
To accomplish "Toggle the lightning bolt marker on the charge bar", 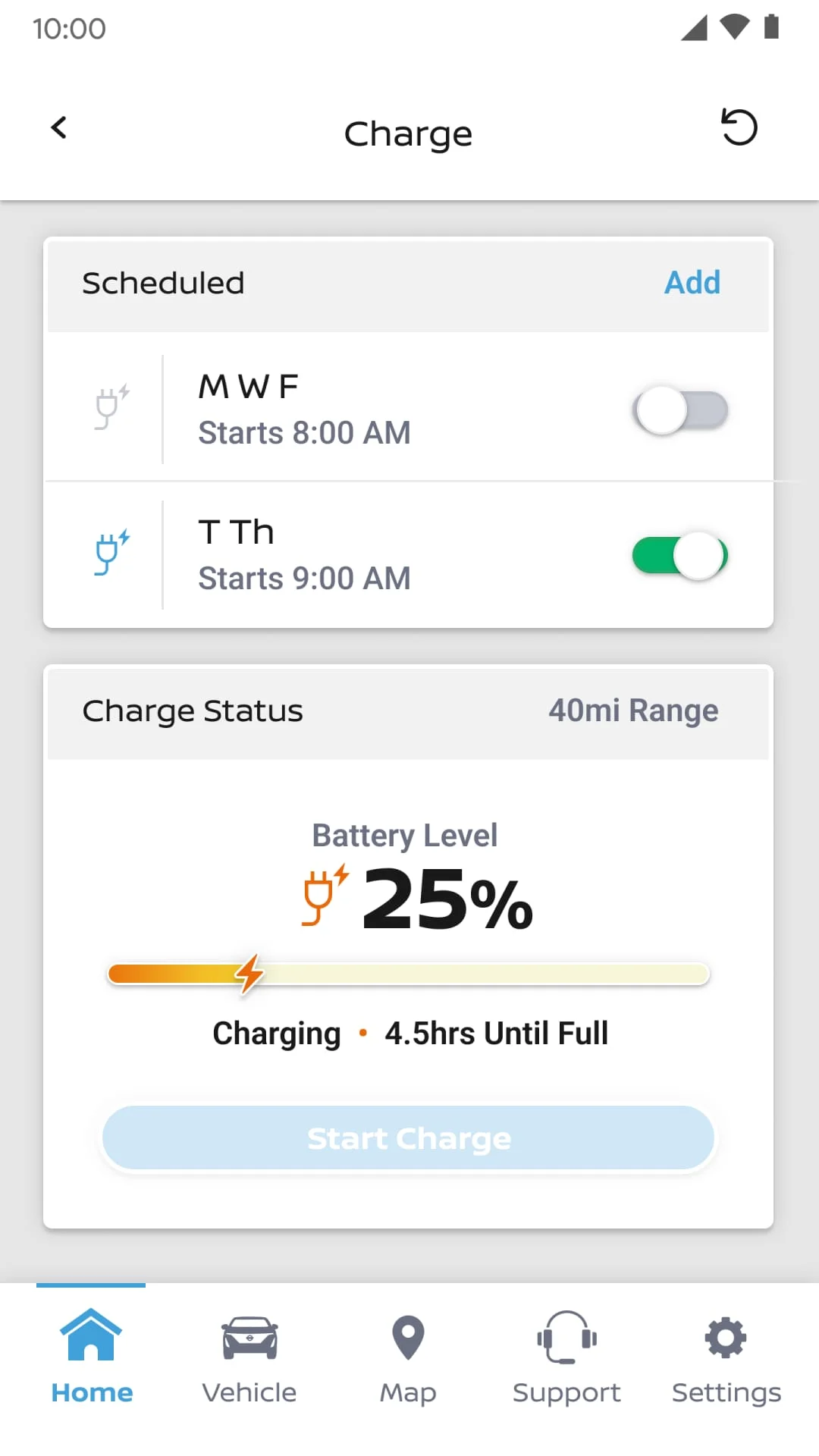I will (x=250, y=973).
